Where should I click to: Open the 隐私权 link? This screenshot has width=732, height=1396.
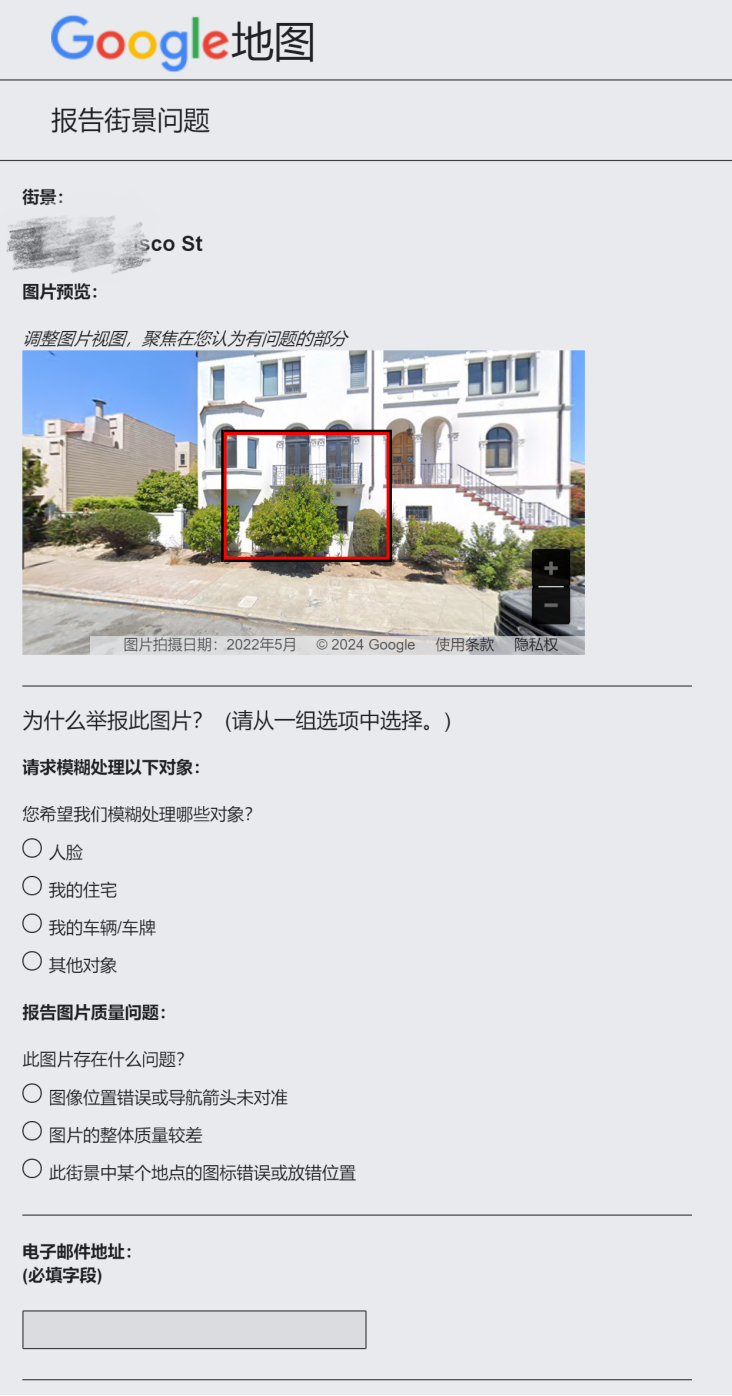tap(536, 645)
